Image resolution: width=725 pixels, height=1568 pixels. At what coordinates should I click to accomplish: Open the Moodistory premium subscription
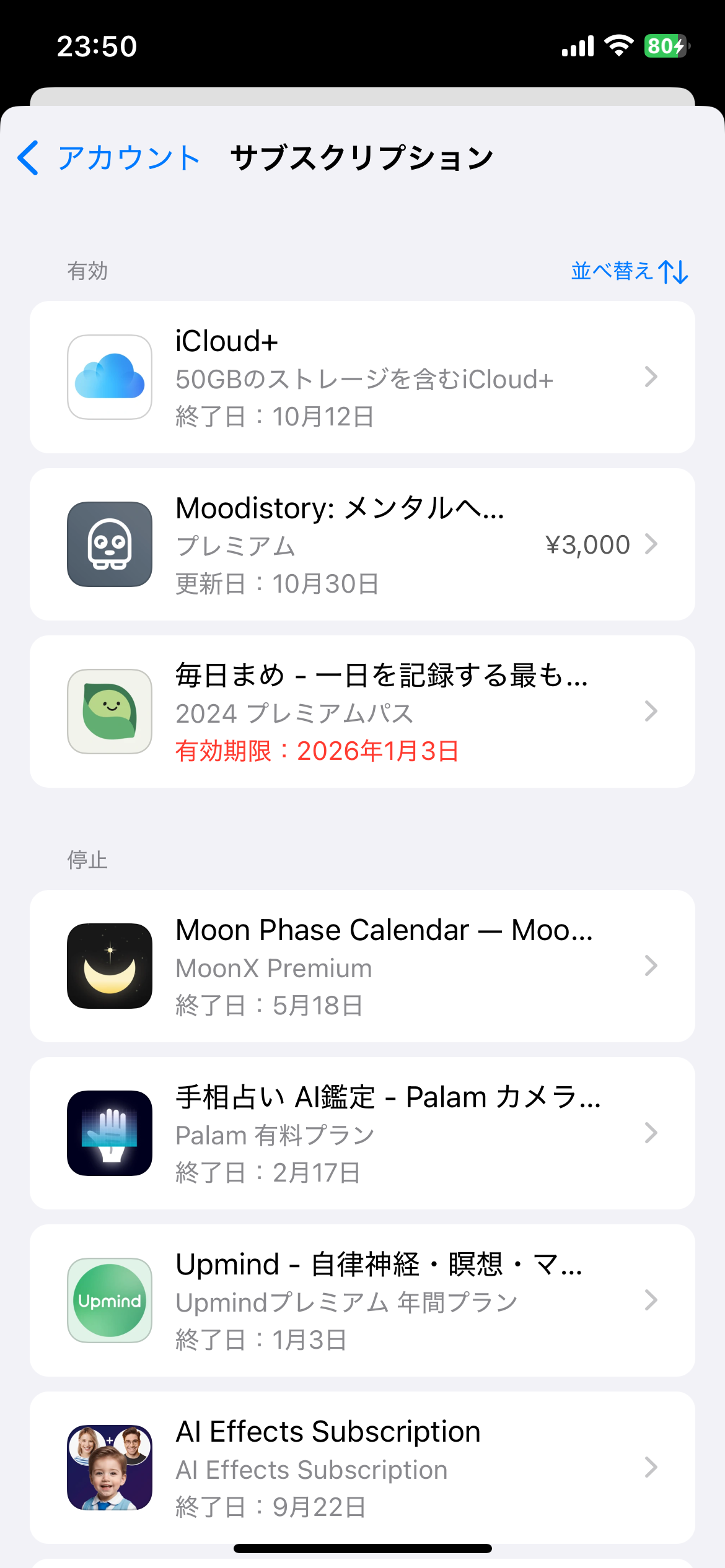[x=362, y=544]
